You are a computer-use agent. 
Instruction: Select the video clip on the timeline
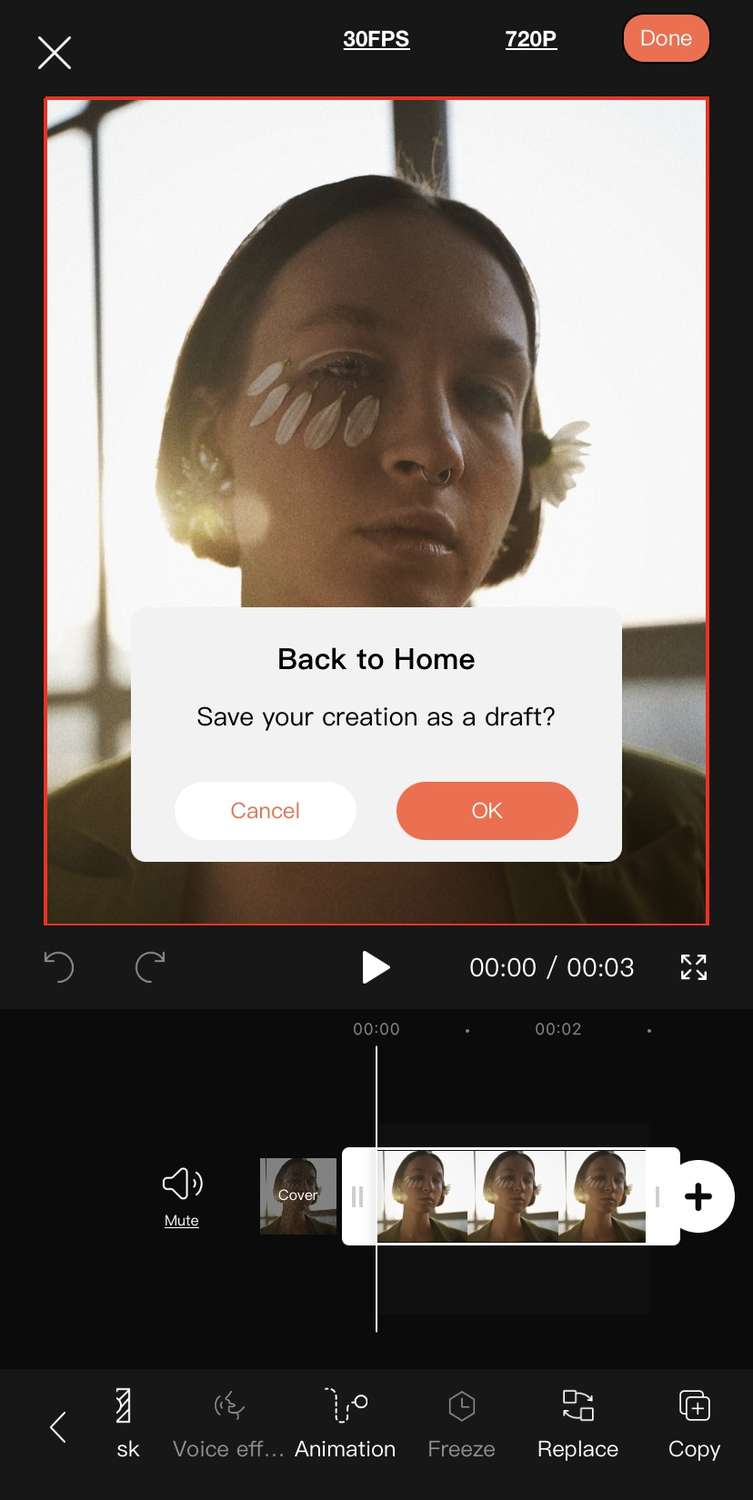click(x=511, y=1196)
